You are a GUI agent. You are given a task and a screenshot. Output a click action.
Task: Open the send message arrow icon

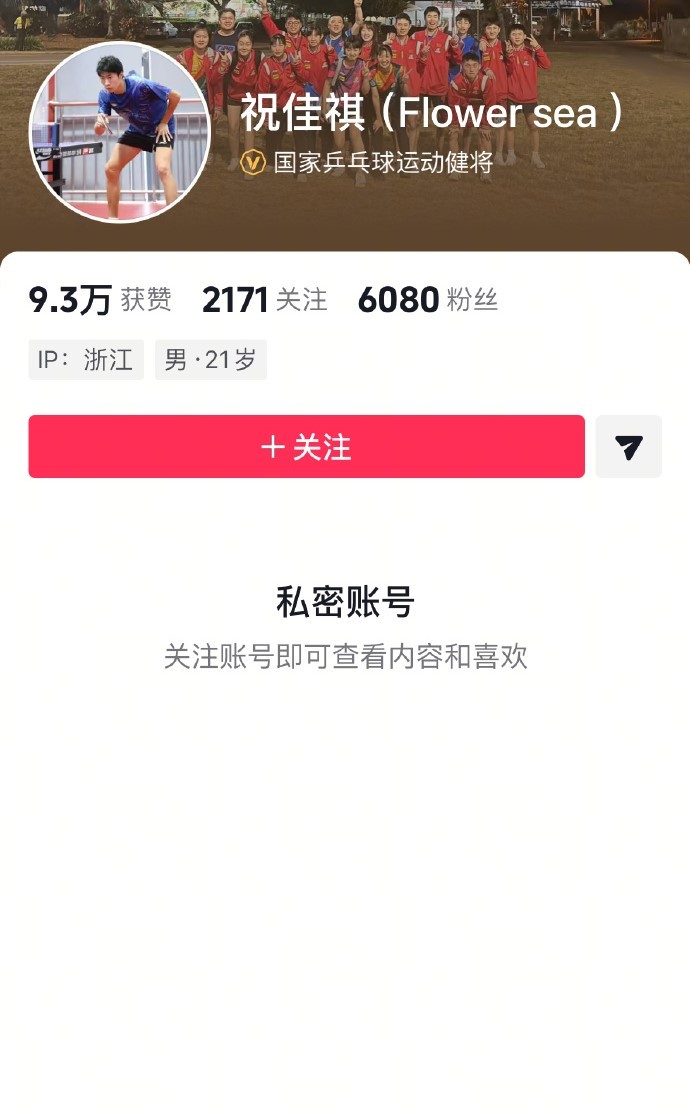click(628, 447)
